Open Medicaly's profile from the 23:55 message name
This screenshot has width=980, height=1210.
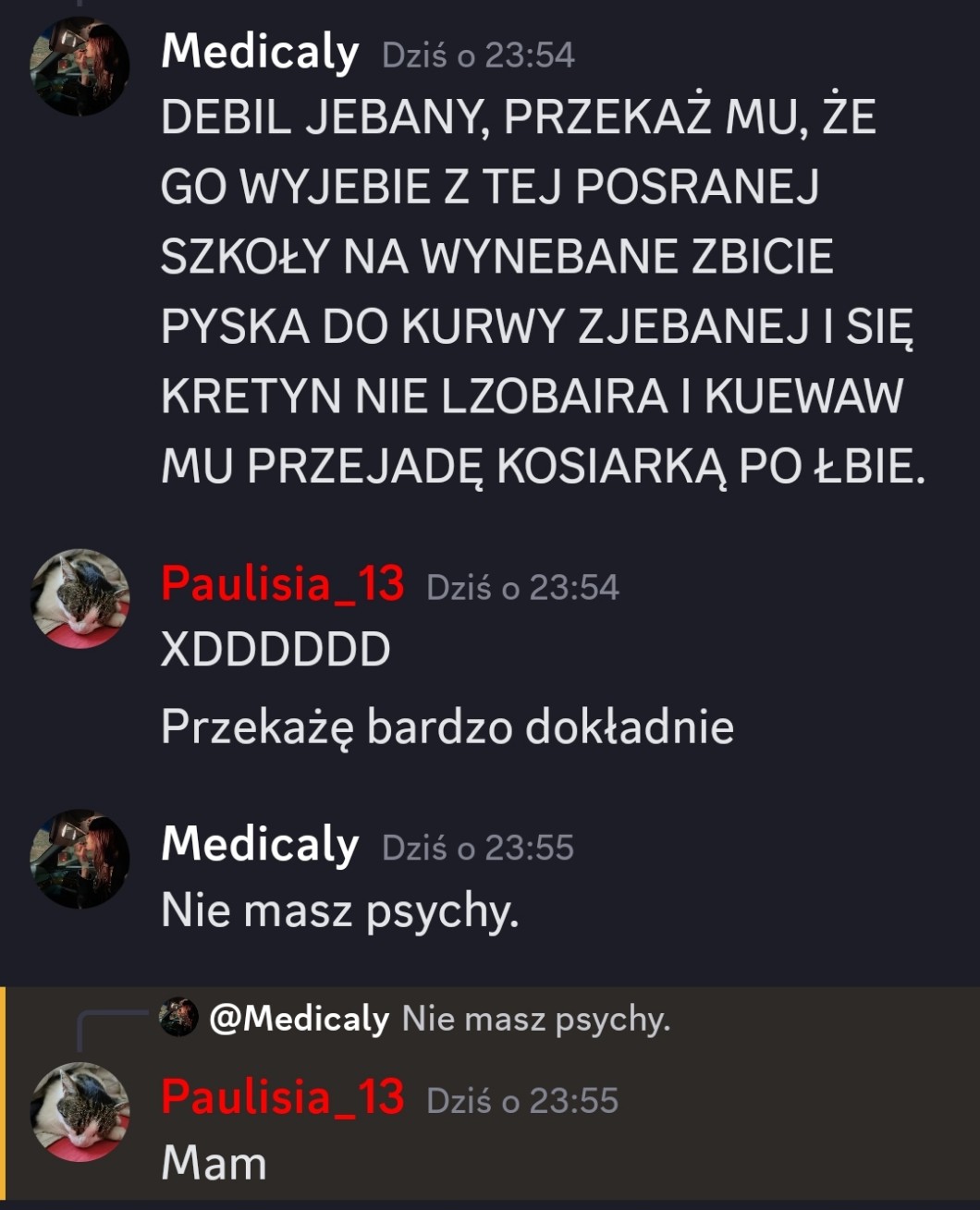pos(260,845)
